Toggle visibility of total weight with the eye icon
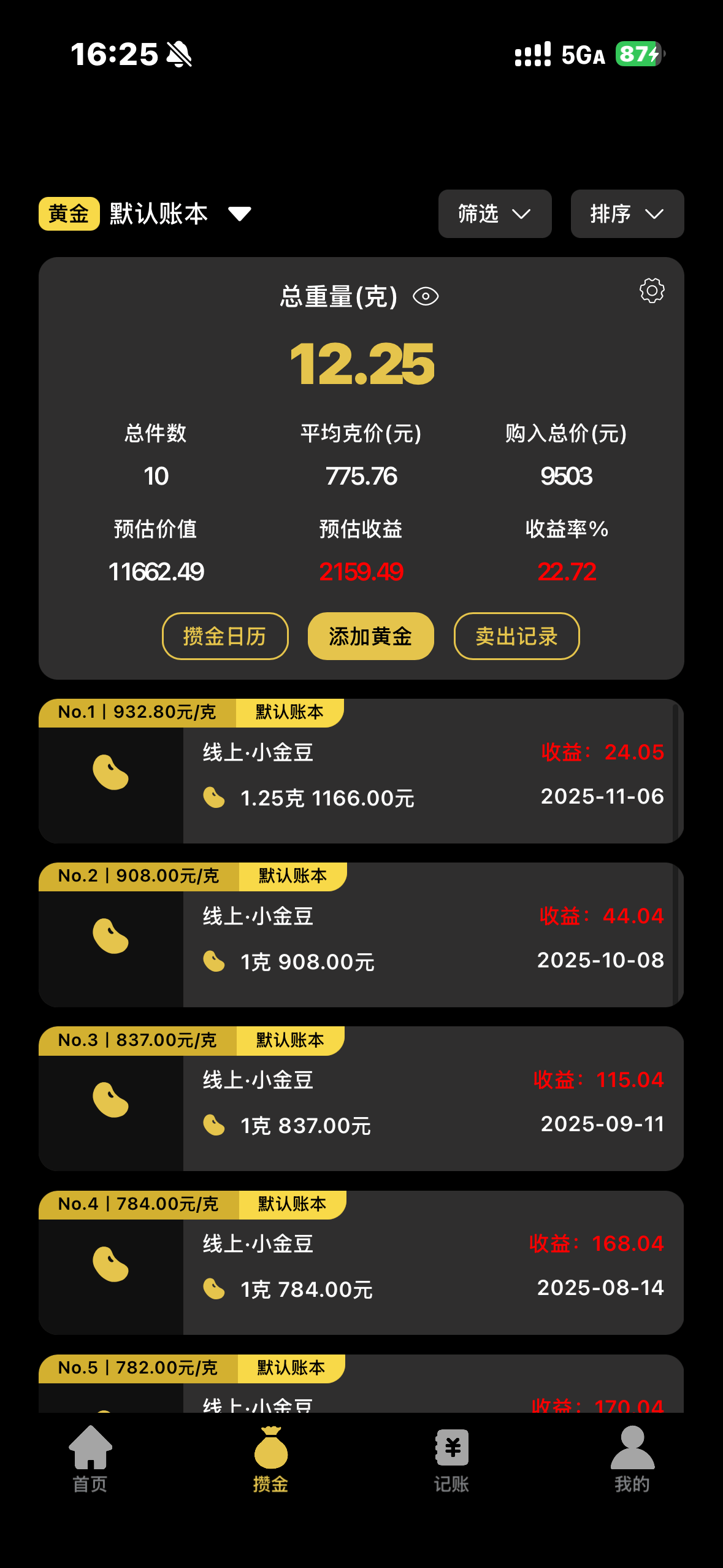 click(x=426, y=296)
